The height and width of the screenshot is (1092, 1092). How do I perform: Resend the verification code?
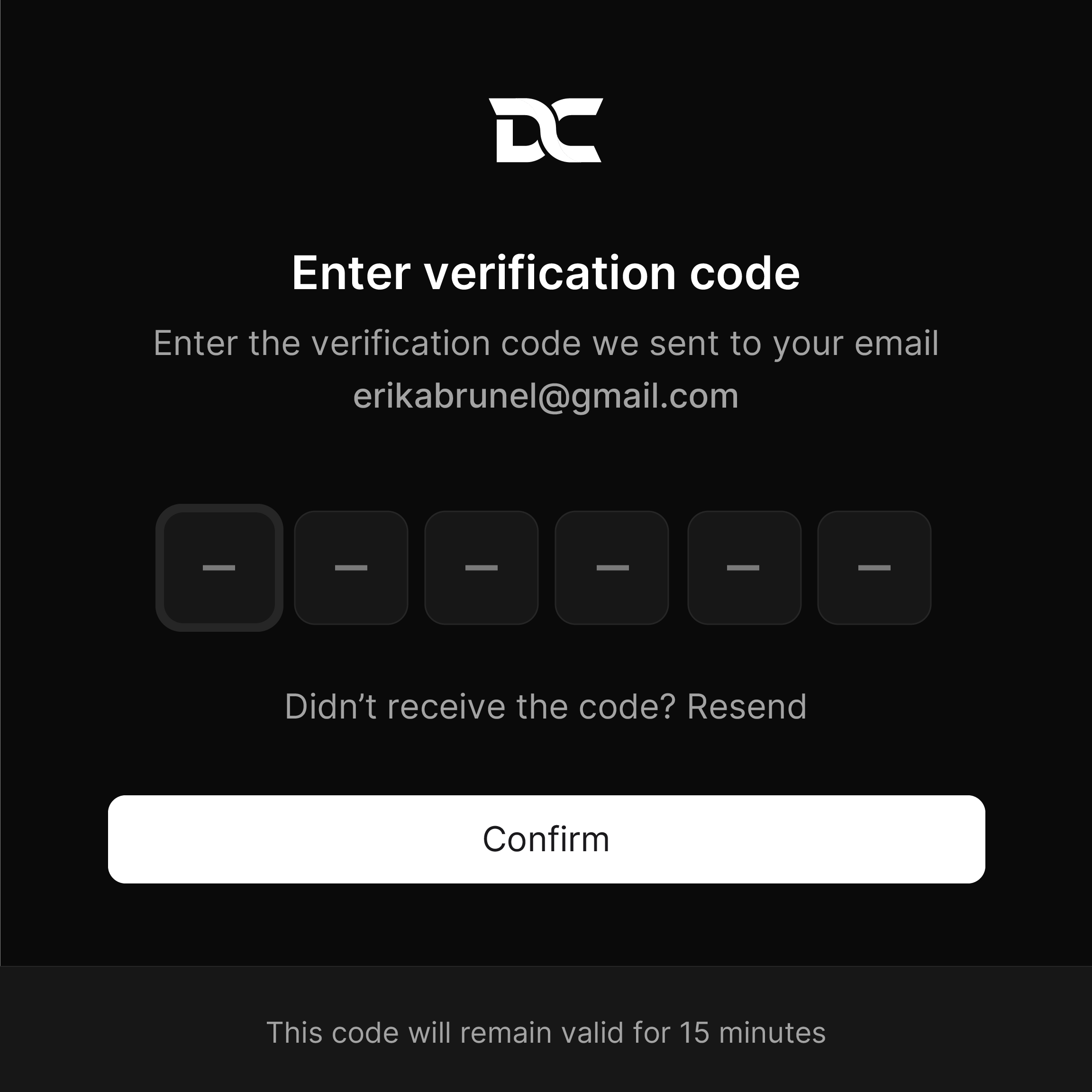tap(746, 707)
